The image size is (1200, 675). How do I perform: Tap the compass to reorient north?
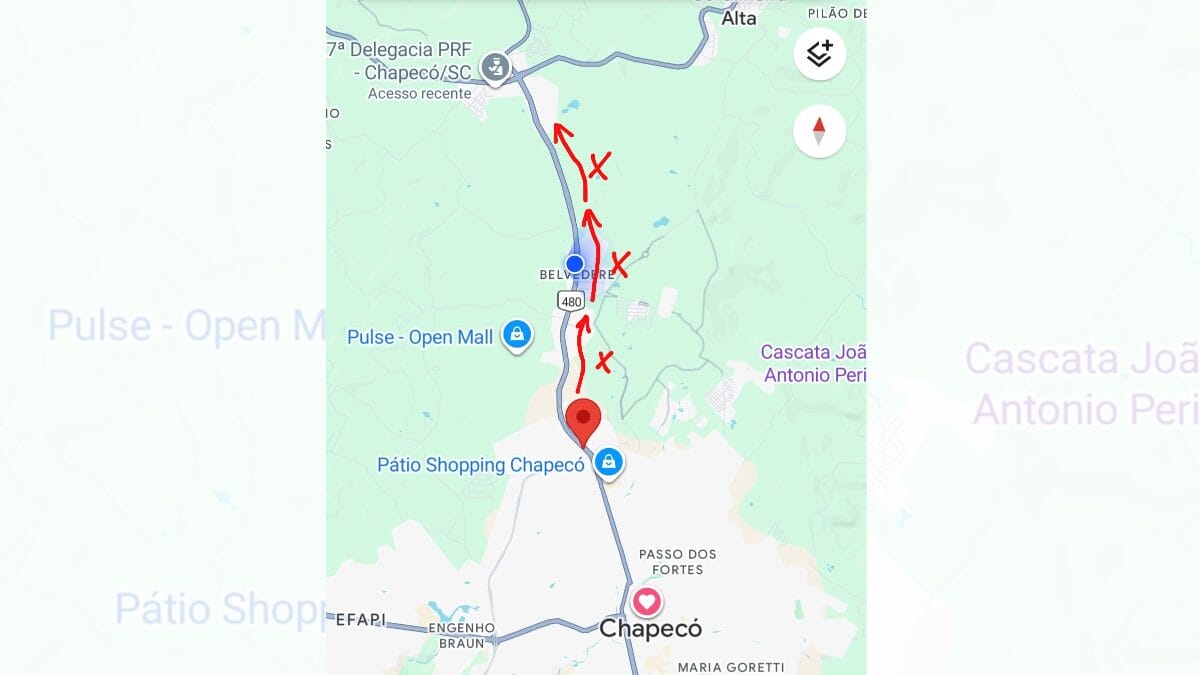pos(819,131)
